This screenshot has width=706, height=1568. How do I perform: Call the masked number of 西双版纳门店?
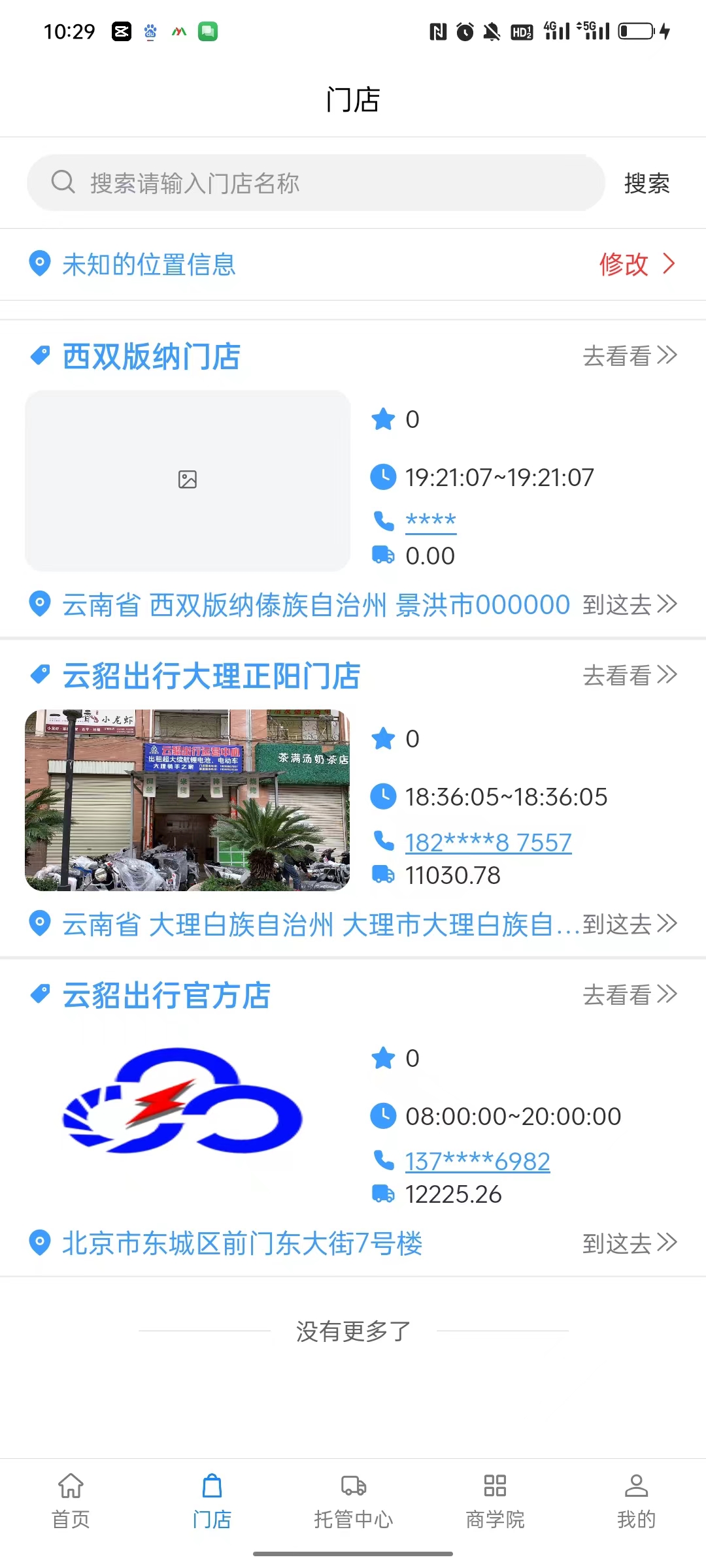431,521
